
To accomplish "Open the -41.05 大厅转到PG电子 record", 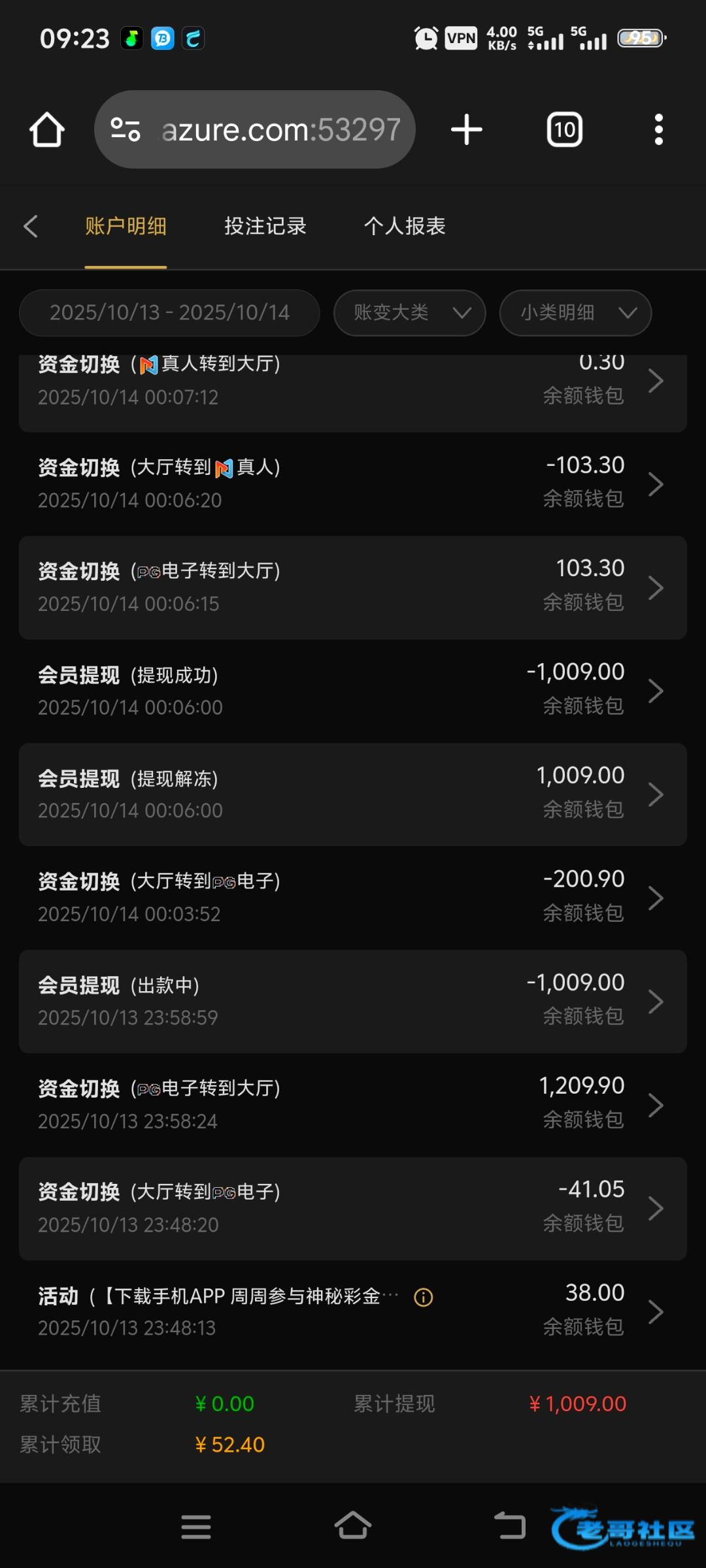I will coord(353,1209).
